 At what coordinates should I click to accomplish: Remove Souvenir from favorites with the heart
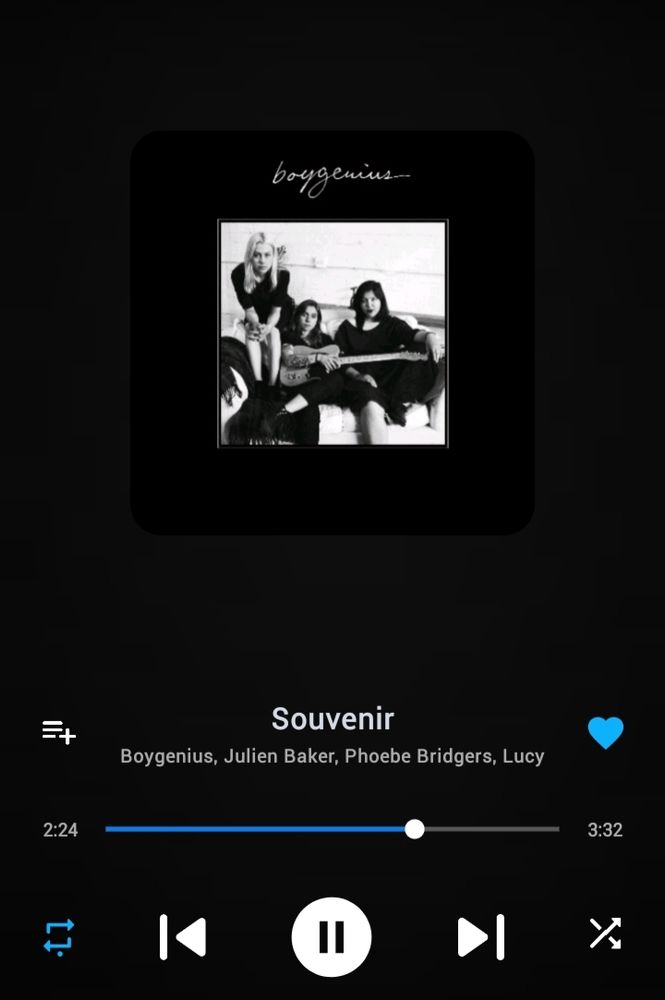605,733
